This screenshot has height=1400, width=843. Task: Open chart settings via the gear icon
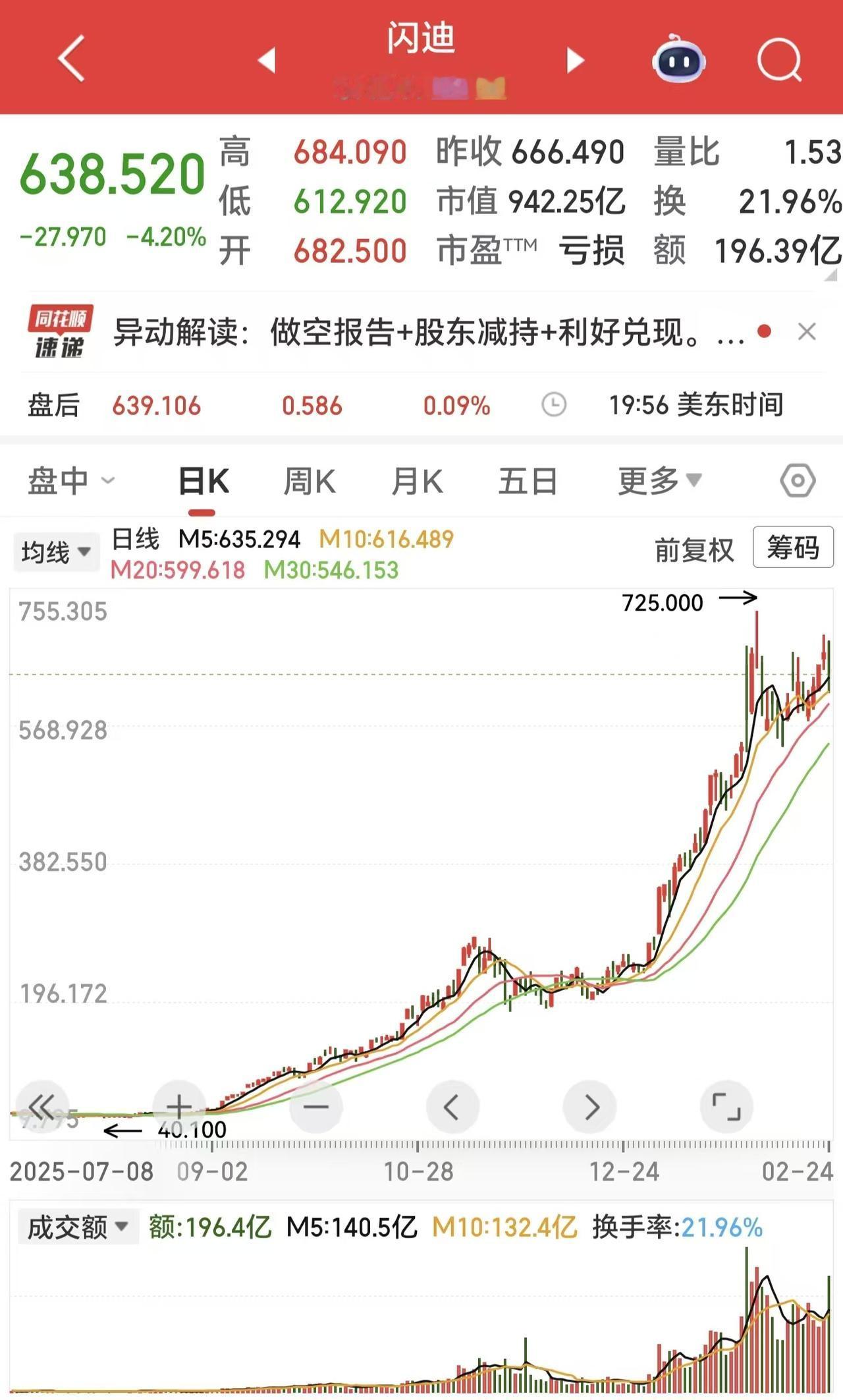(798, 480)
